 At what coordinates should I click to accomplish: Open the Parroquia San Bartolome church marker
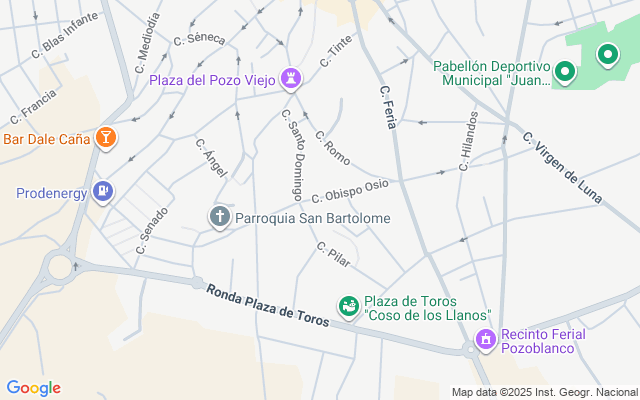[x=220, y=216]
